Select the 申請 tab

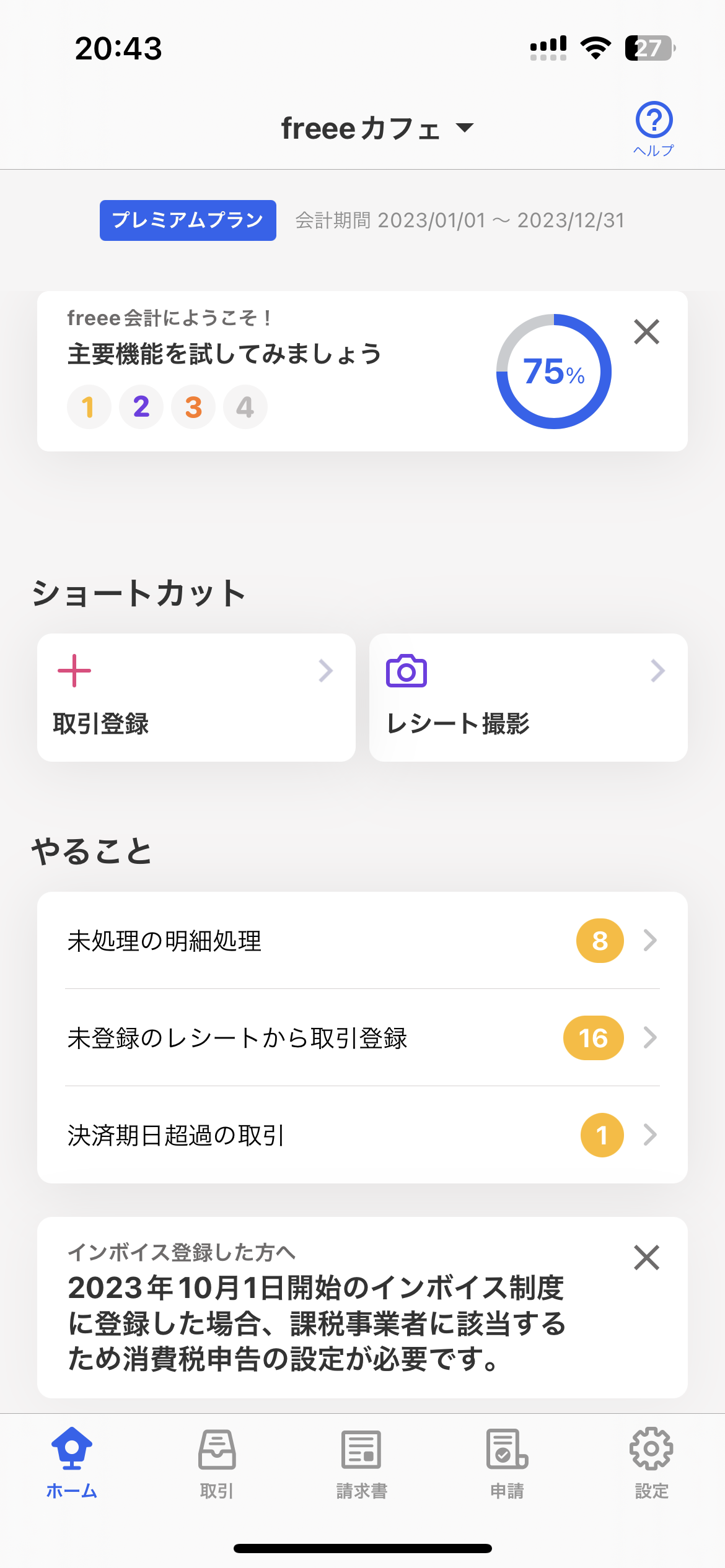point(507,1463)
